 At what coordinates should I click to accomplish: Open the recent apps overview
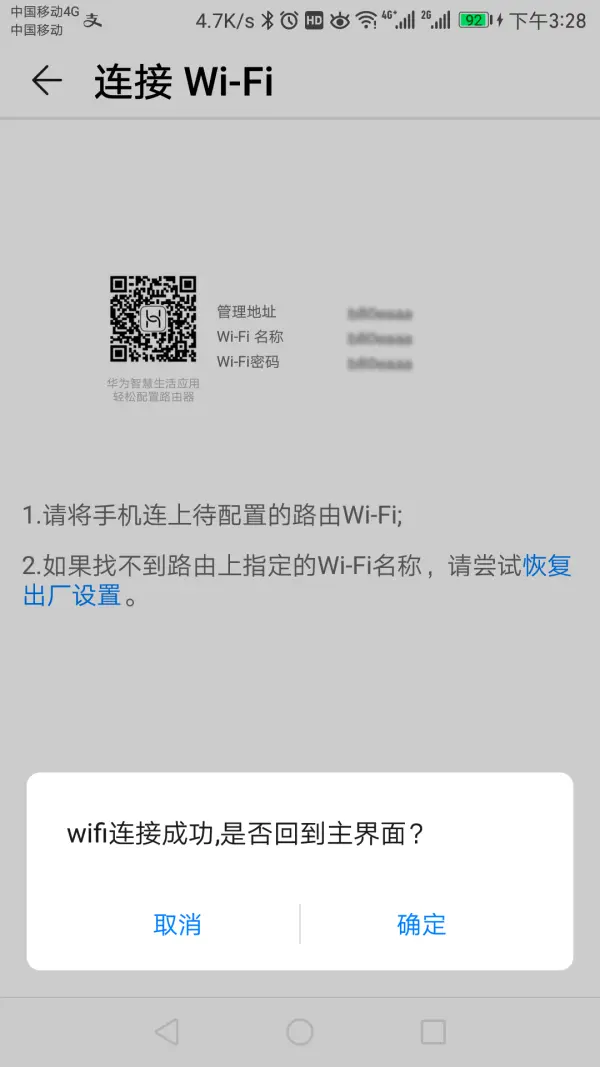click(433, 1032)
